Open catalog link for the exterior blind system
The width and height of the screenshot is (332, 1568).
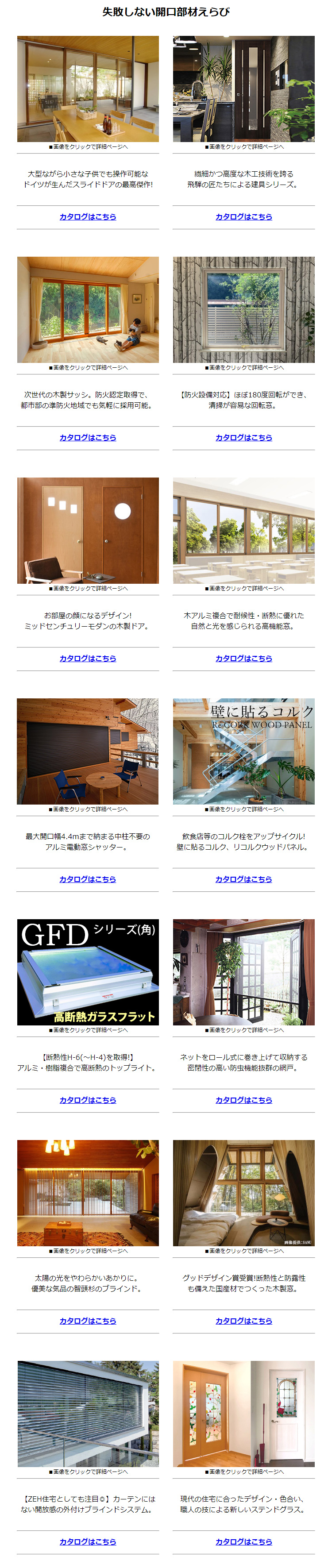[x=88, y=1542]
